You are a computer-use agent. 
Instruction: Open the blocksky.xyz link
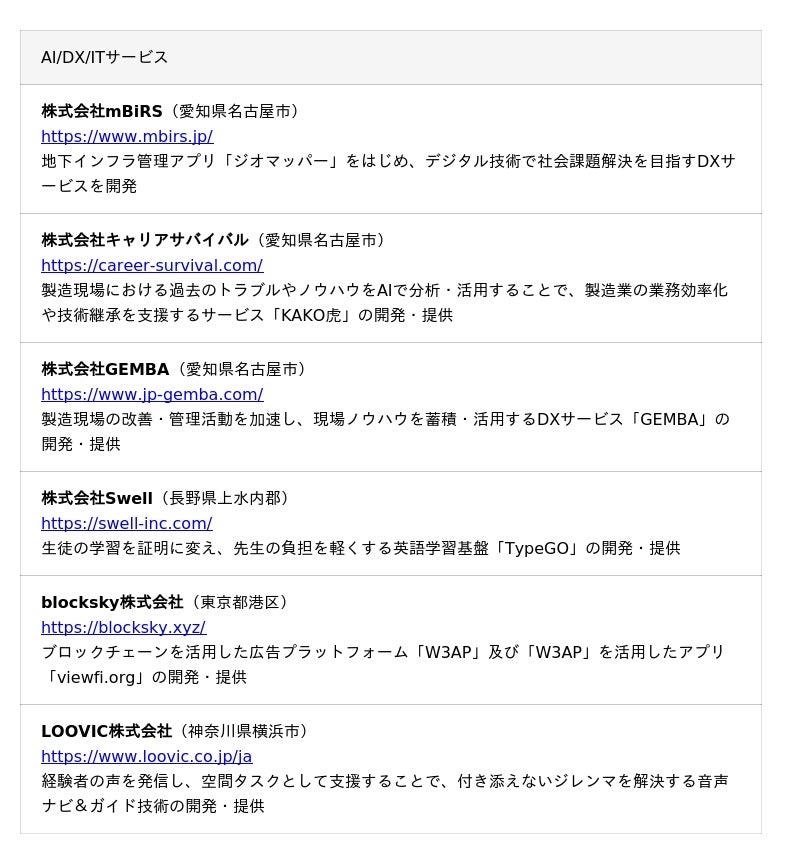[123, 627]
